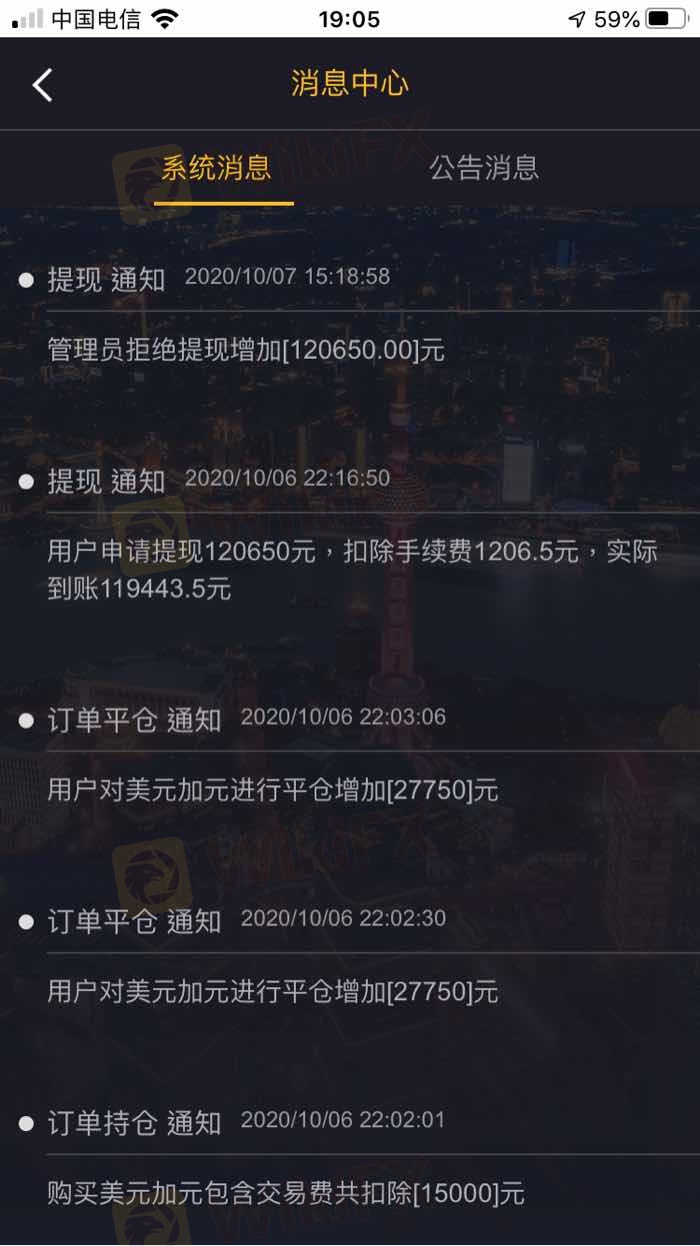This screenshot has width=700, height=1246.
Task: Switch to the 公告消息 tab
Action: click(x=484, y=168)
